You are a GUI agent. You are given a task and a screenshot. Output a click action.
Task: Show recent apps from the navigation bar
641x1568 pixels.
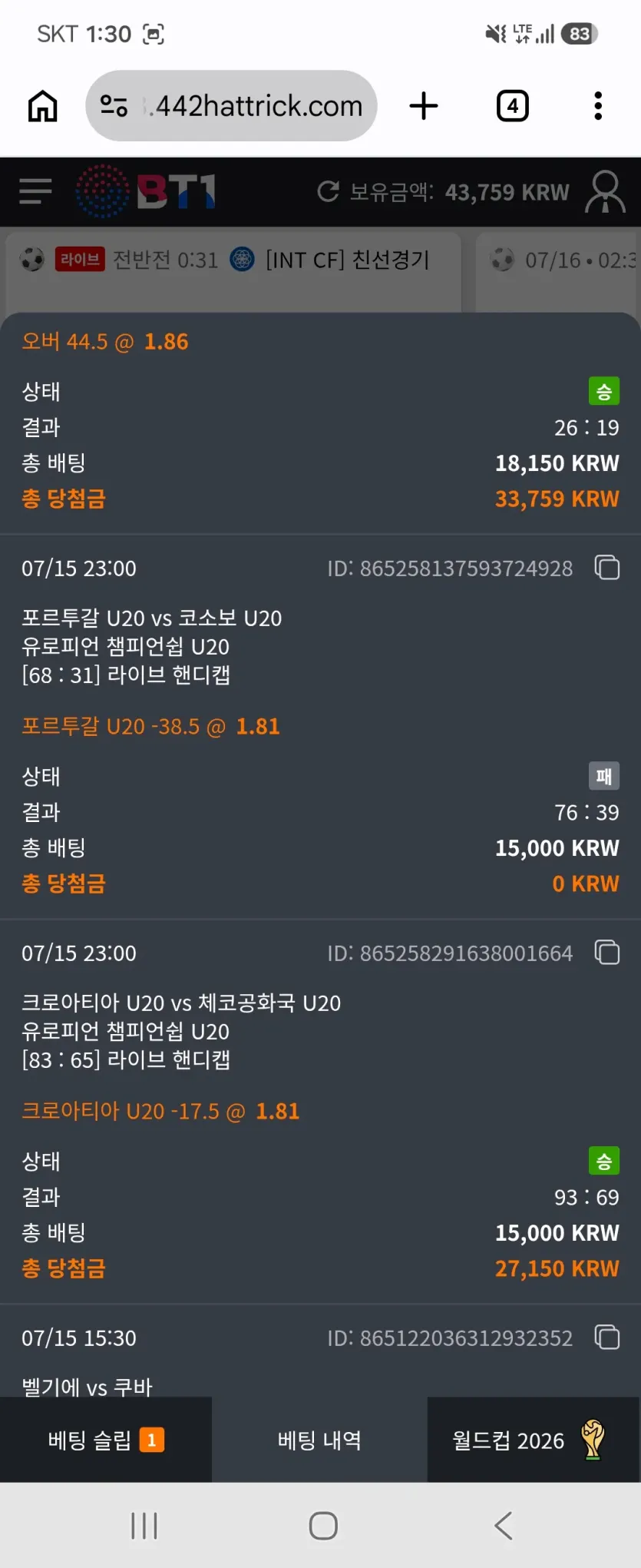144,1525
